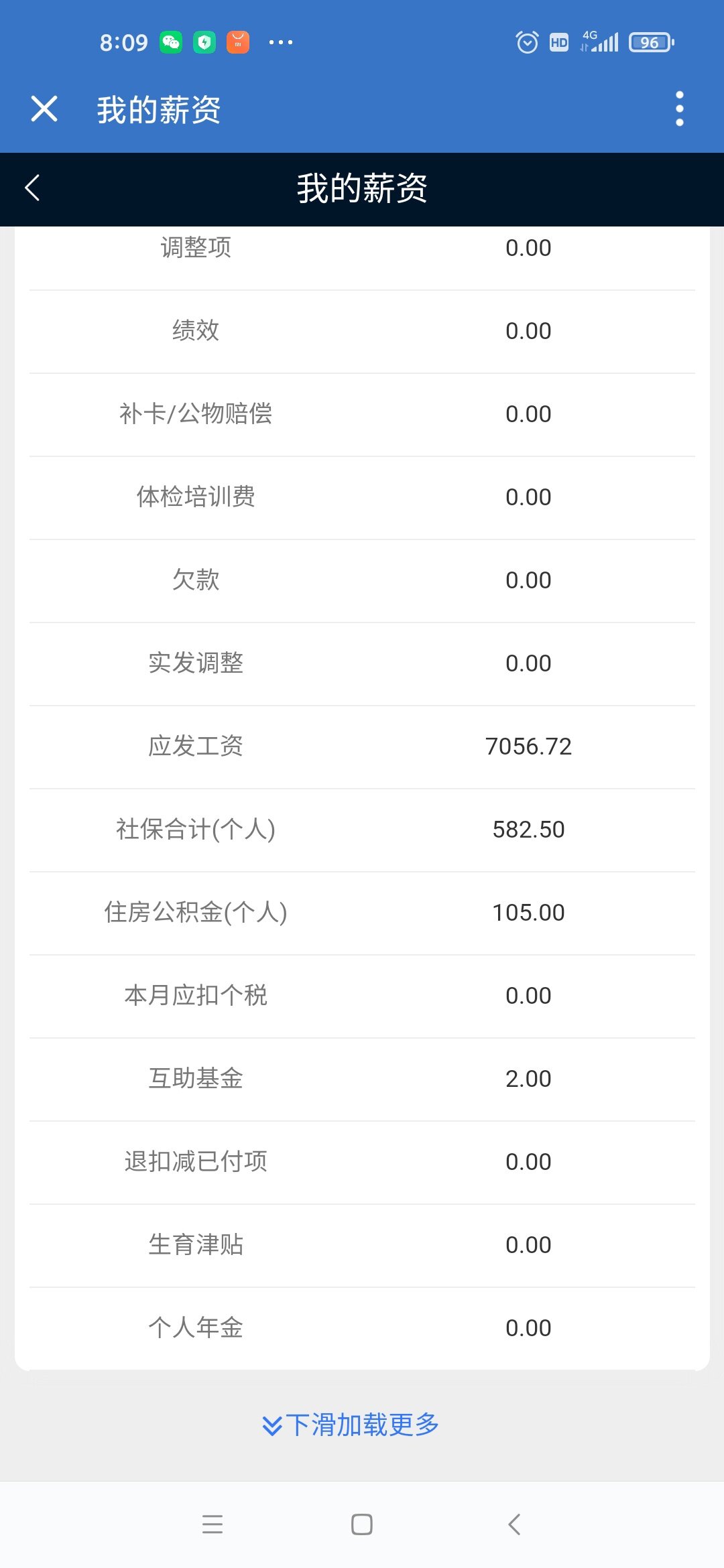Go to the system home screen
724x1568 pixels.
pyautogui.click(x=362, y=1524)
